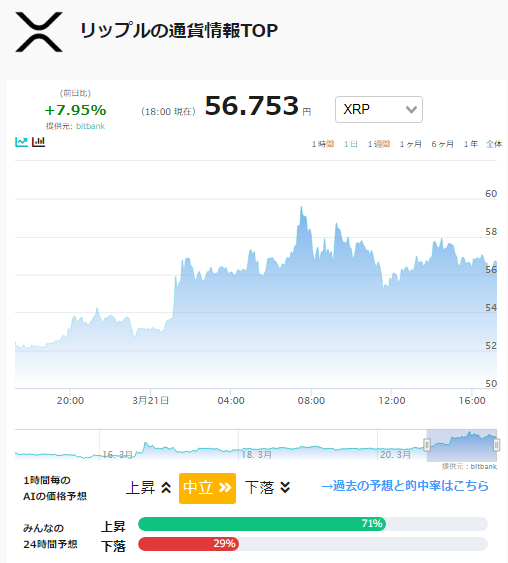Tap the left handle of the range navigator
Screen dimensions: 508x563
tap(427, 445)
